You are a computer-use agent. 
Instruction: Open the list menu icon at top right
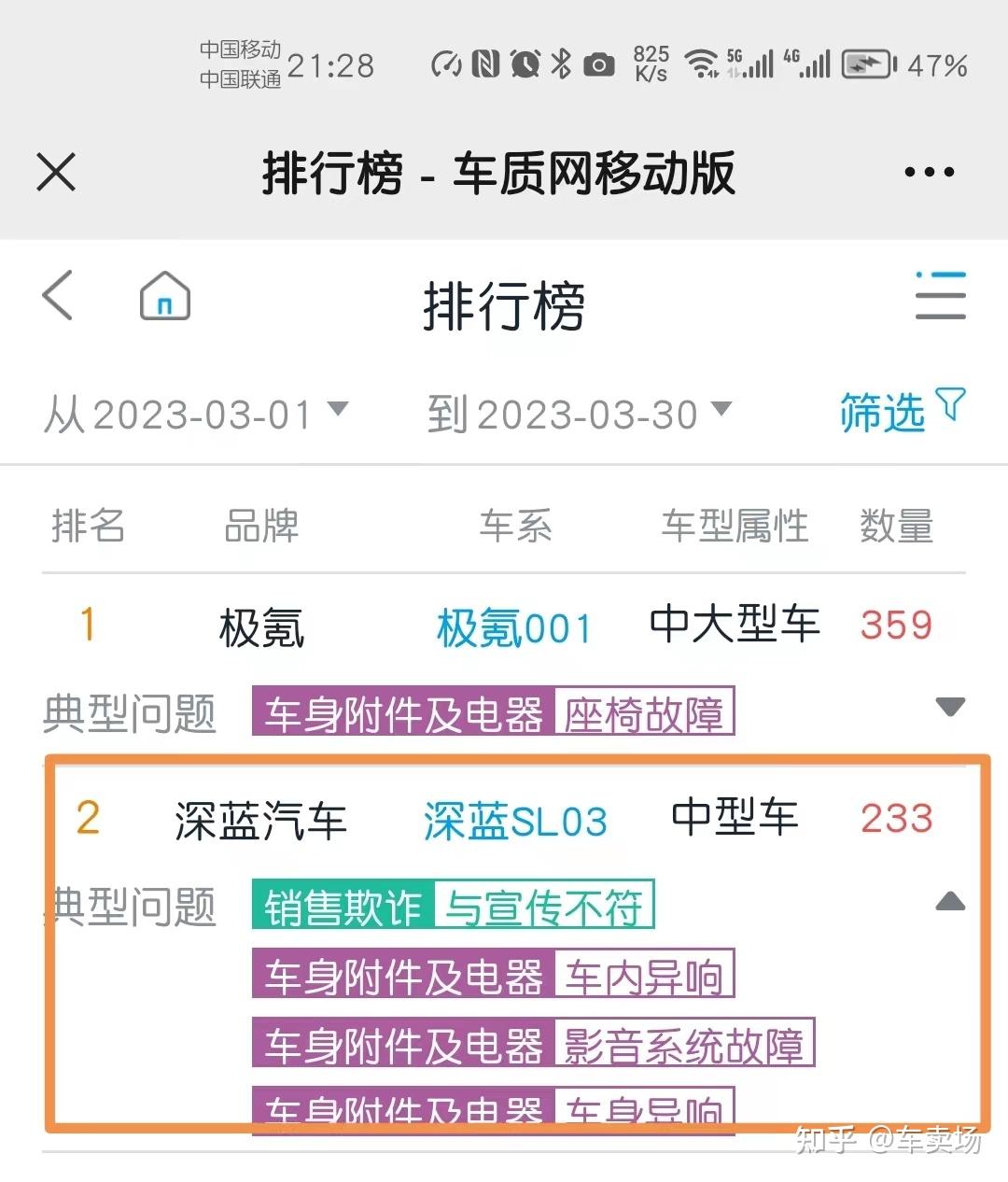click(940, 295)
